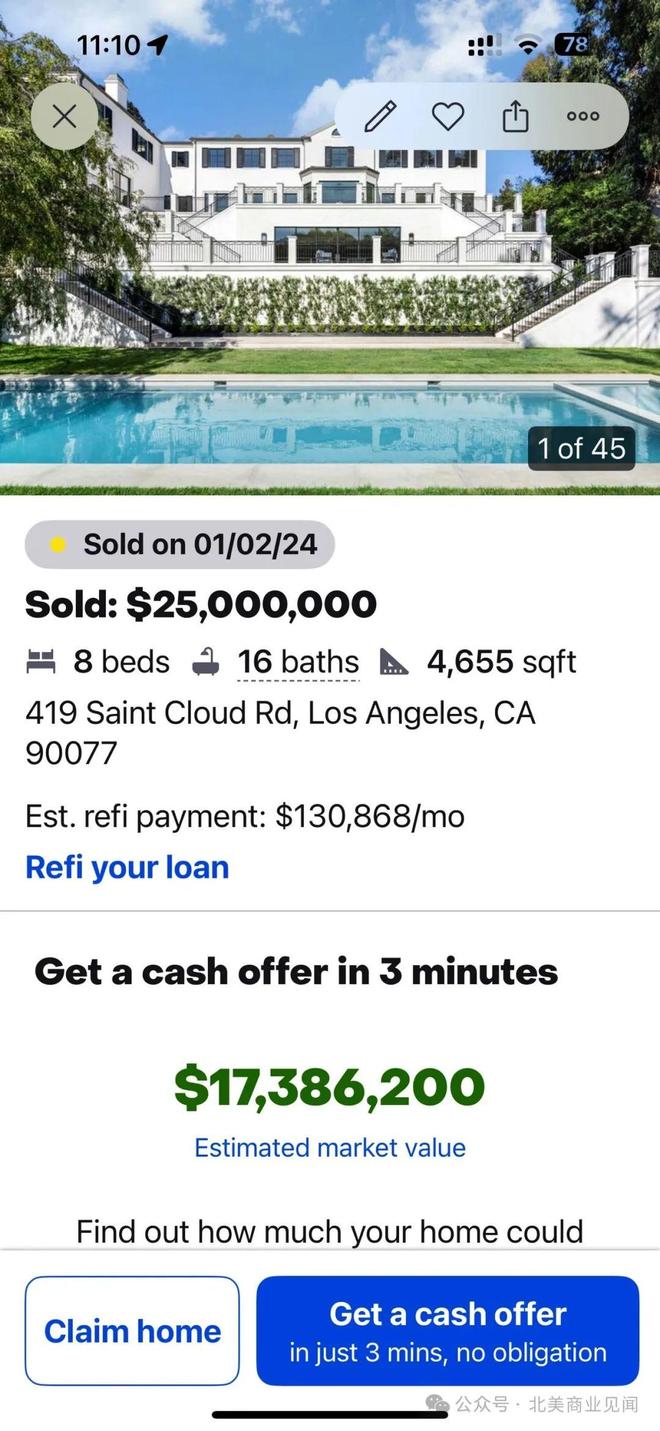Get a cash offer in 3 mins
This screenshot has width=660, height=1431.
(x=447, y=1331)
